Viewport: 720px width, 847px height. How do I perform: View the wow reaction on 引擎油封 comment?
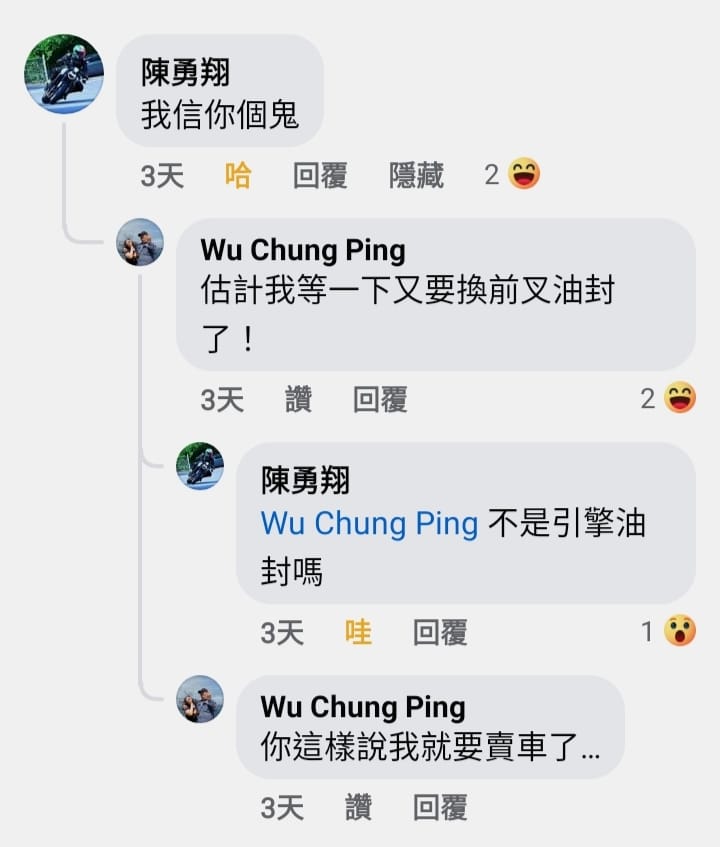click(668, 631)
